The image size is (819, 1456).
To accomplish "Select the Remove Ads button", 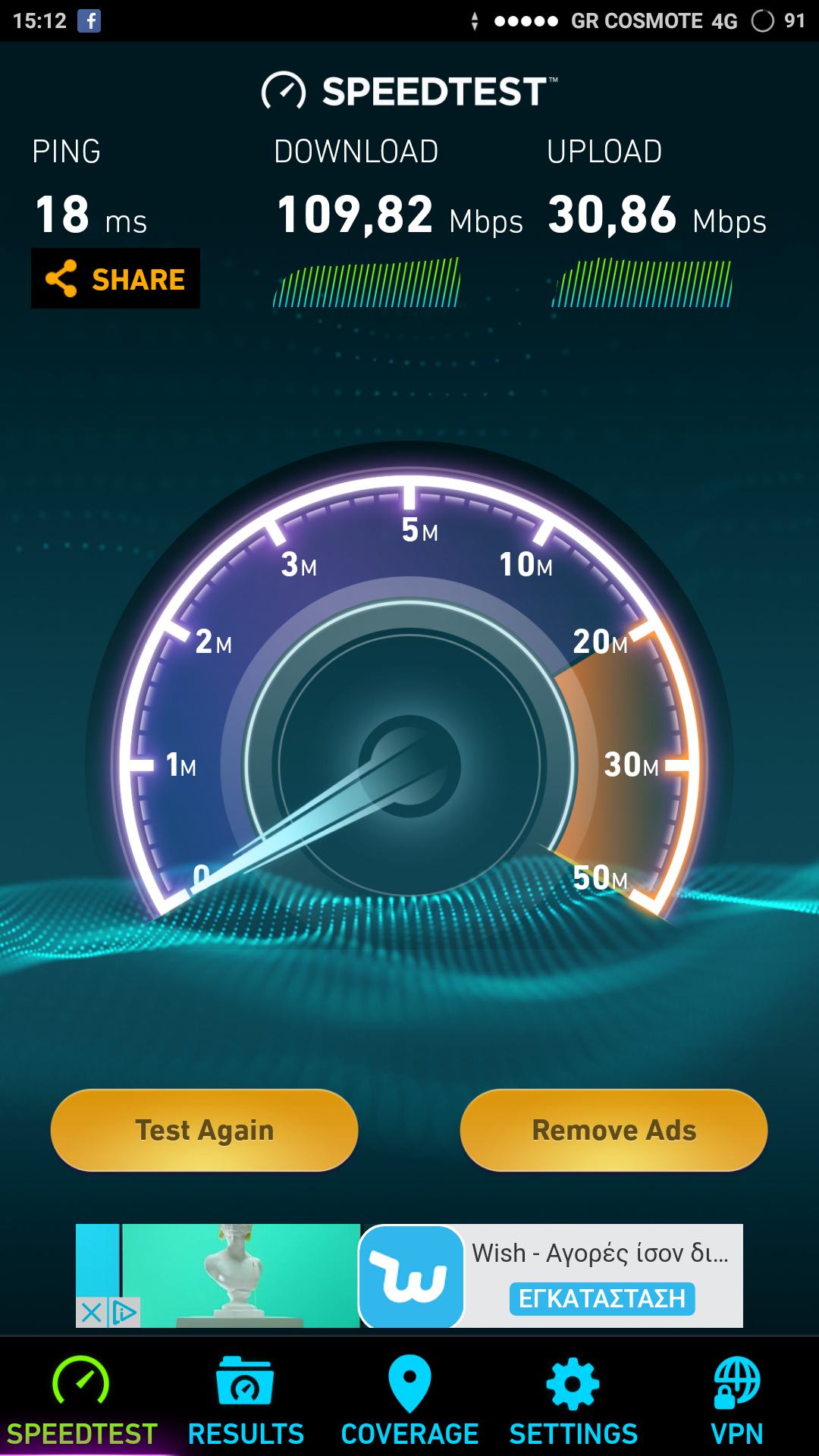I will 613,1130.
